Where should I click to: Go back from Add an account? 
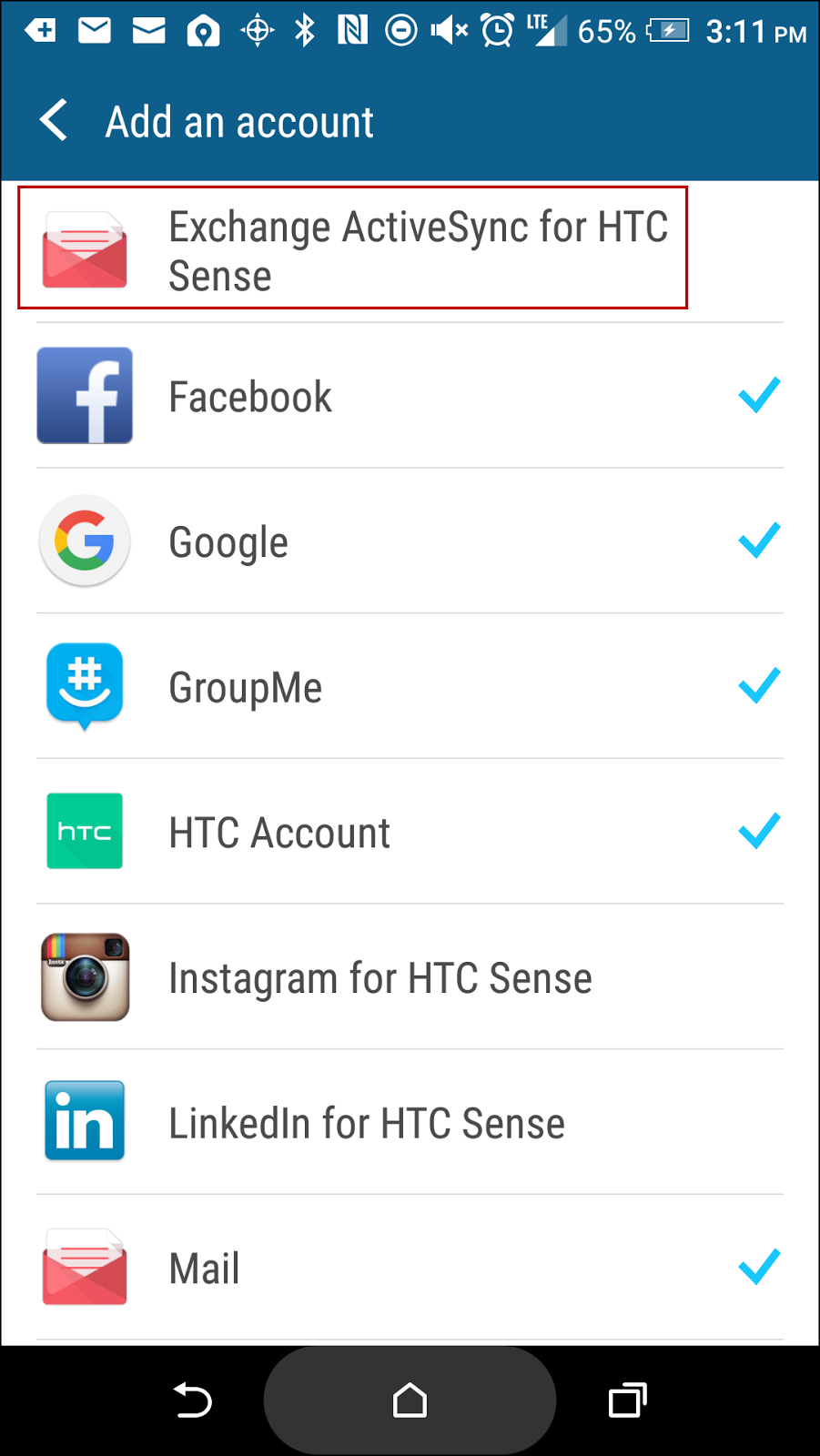(55, 120)
